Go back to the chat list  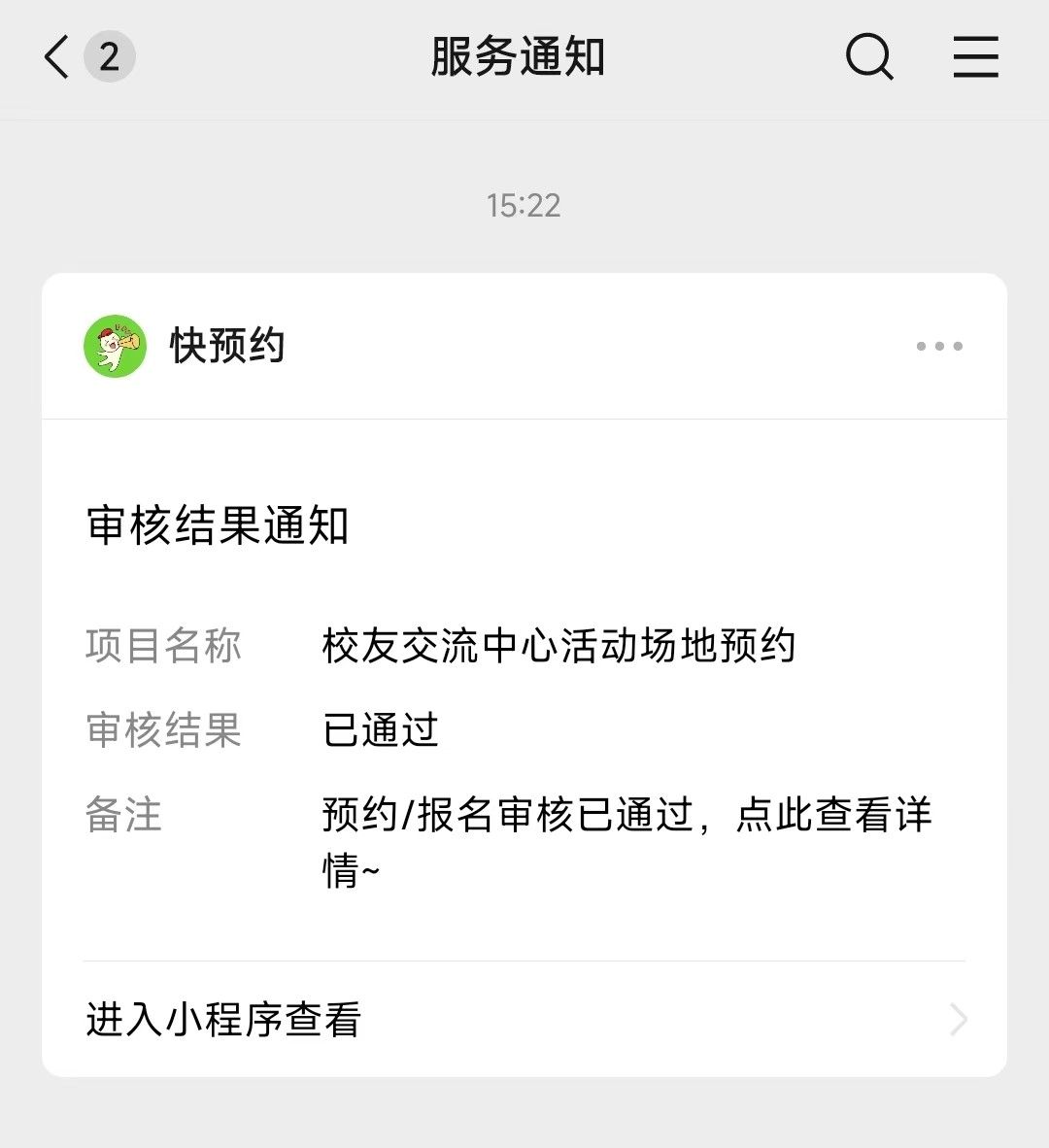click(58, 56)
